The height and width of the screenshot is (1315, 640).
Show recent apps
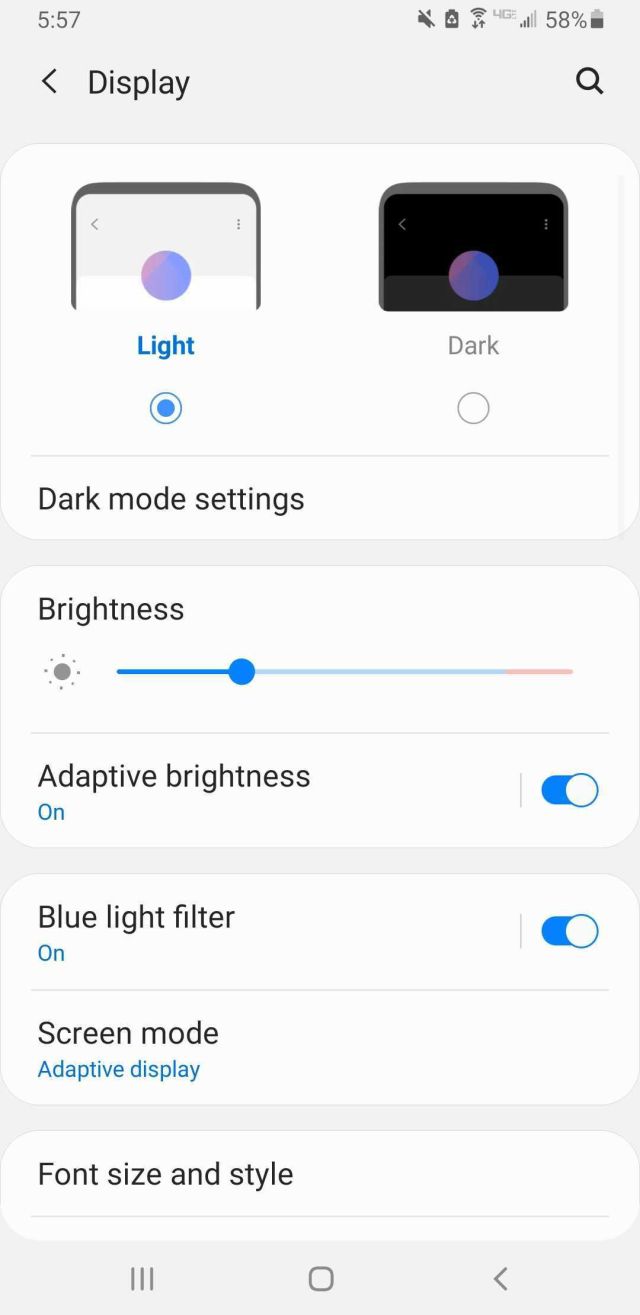[142, 1277]
